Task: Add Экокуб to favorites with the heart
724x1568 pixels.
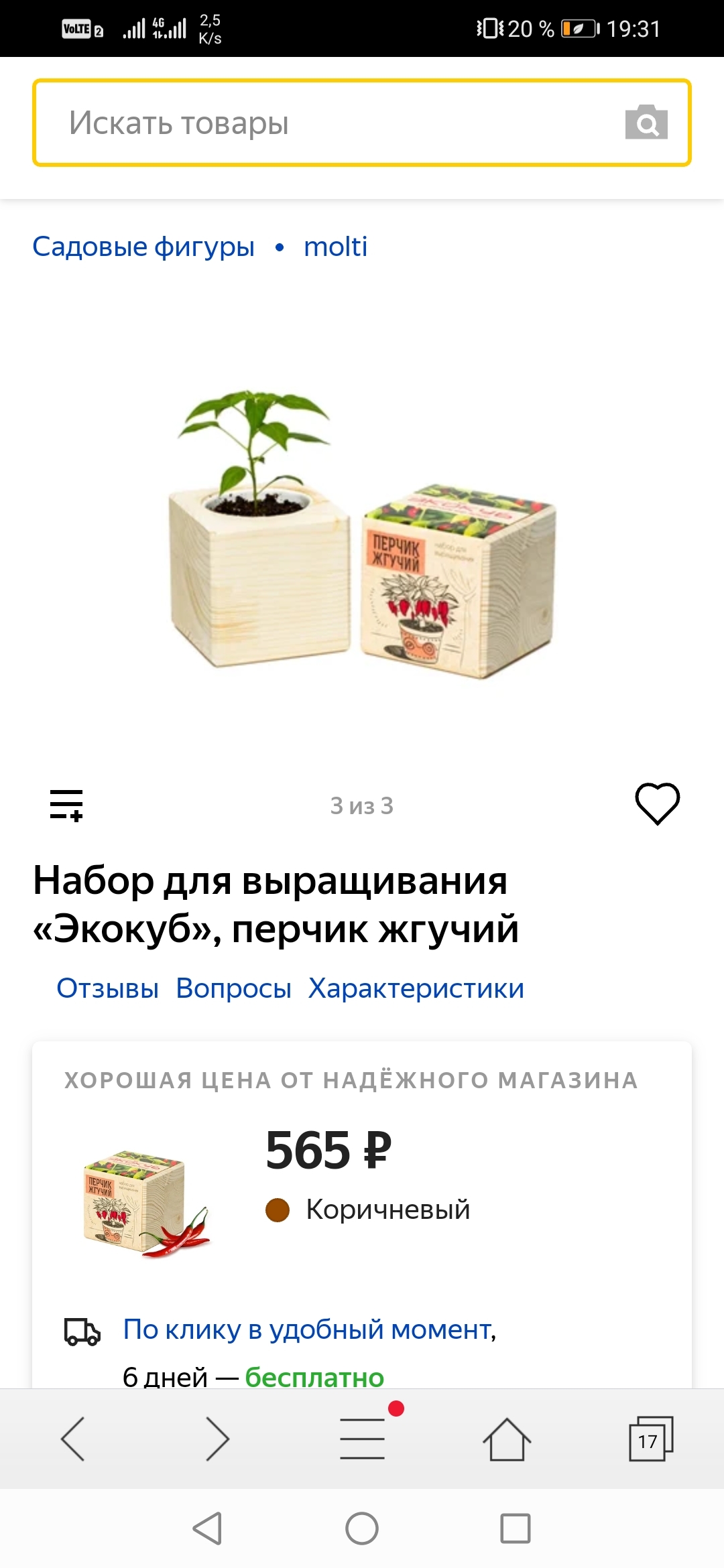Action: click(x=657, y=803)
